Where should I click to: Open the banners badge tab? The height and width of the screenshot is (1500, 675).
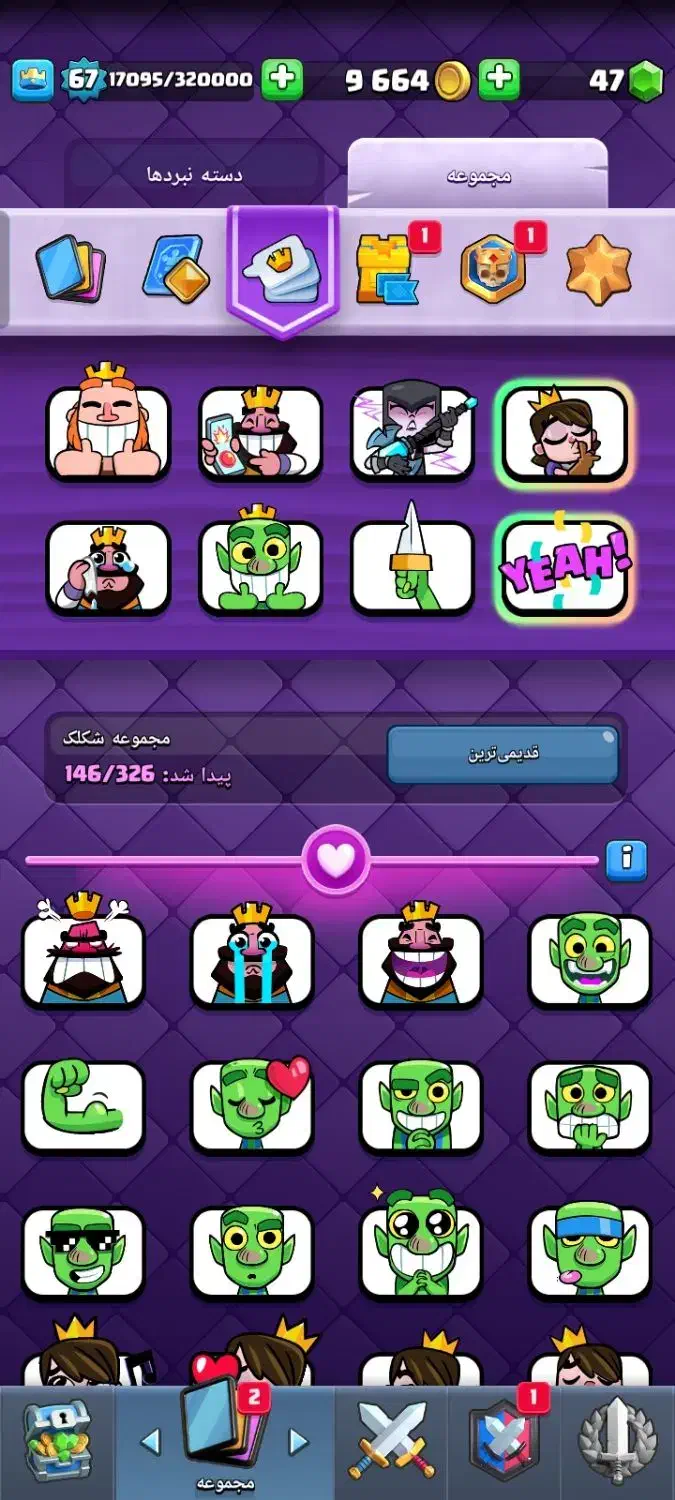(493, 268)
